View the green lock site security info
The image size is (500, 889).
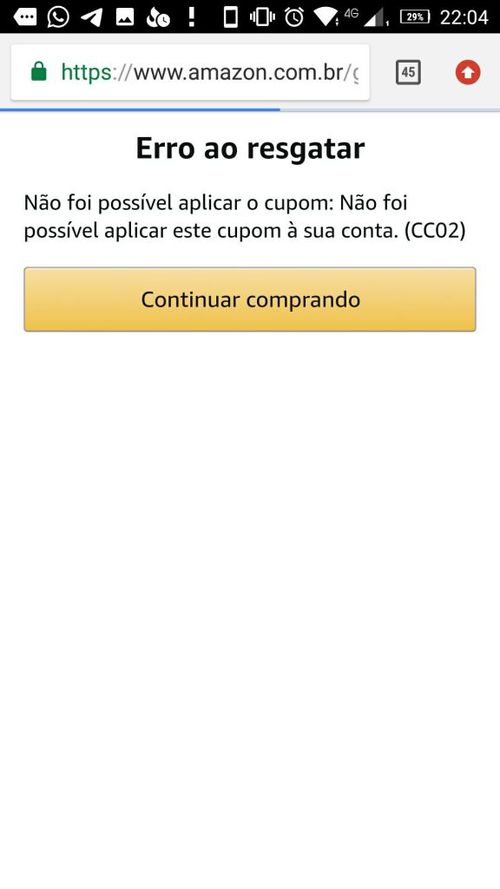pos(39,72)
